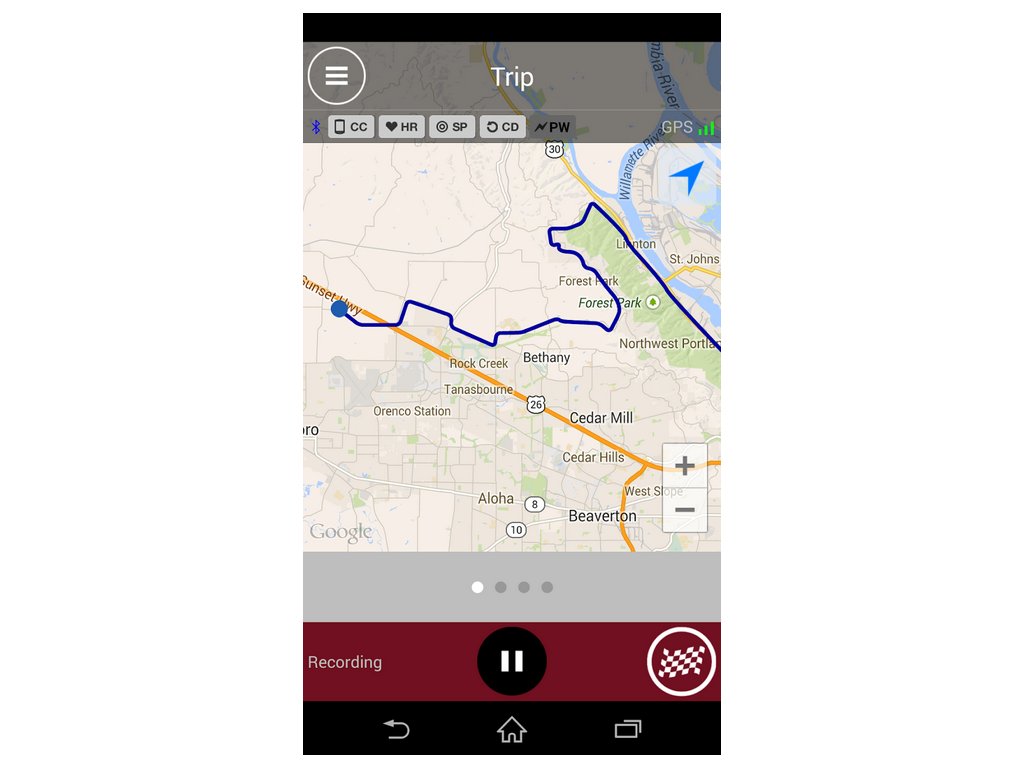Tap the PW power sensor chip
The height and width of the screenshot is (768, 1024).
552,127
